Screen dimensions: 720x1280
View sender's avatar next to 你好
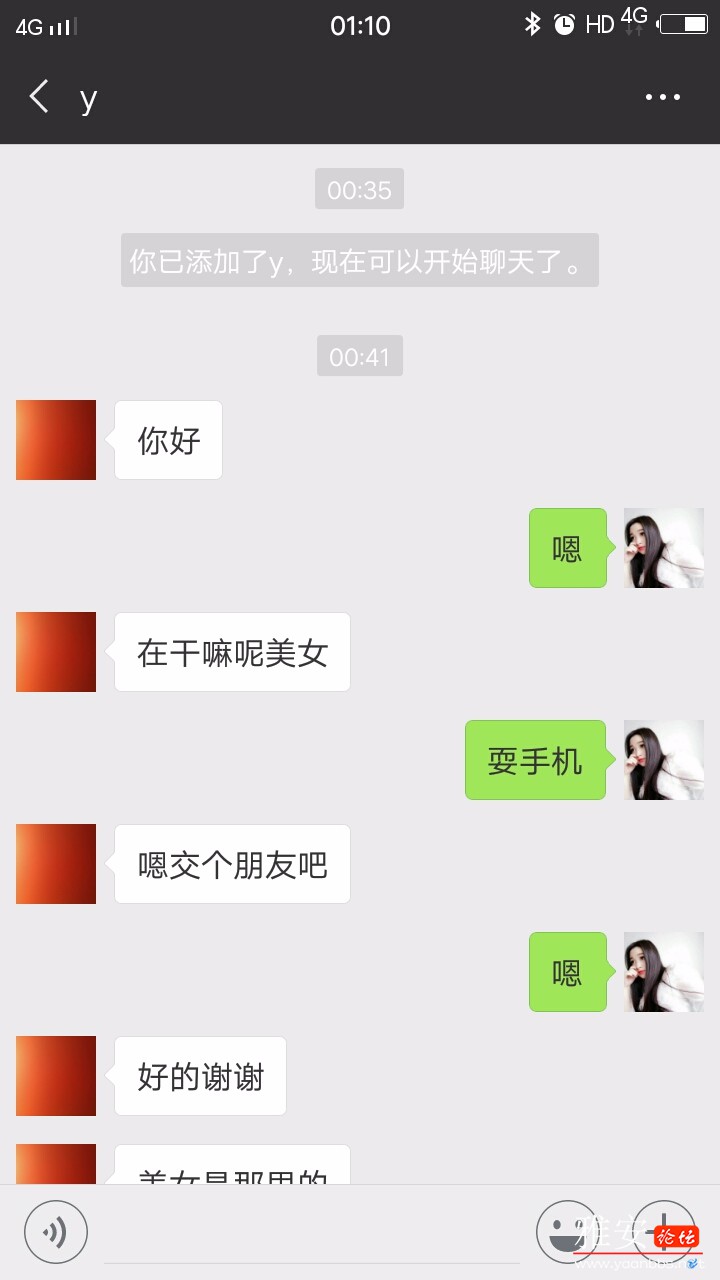point(56,440)
